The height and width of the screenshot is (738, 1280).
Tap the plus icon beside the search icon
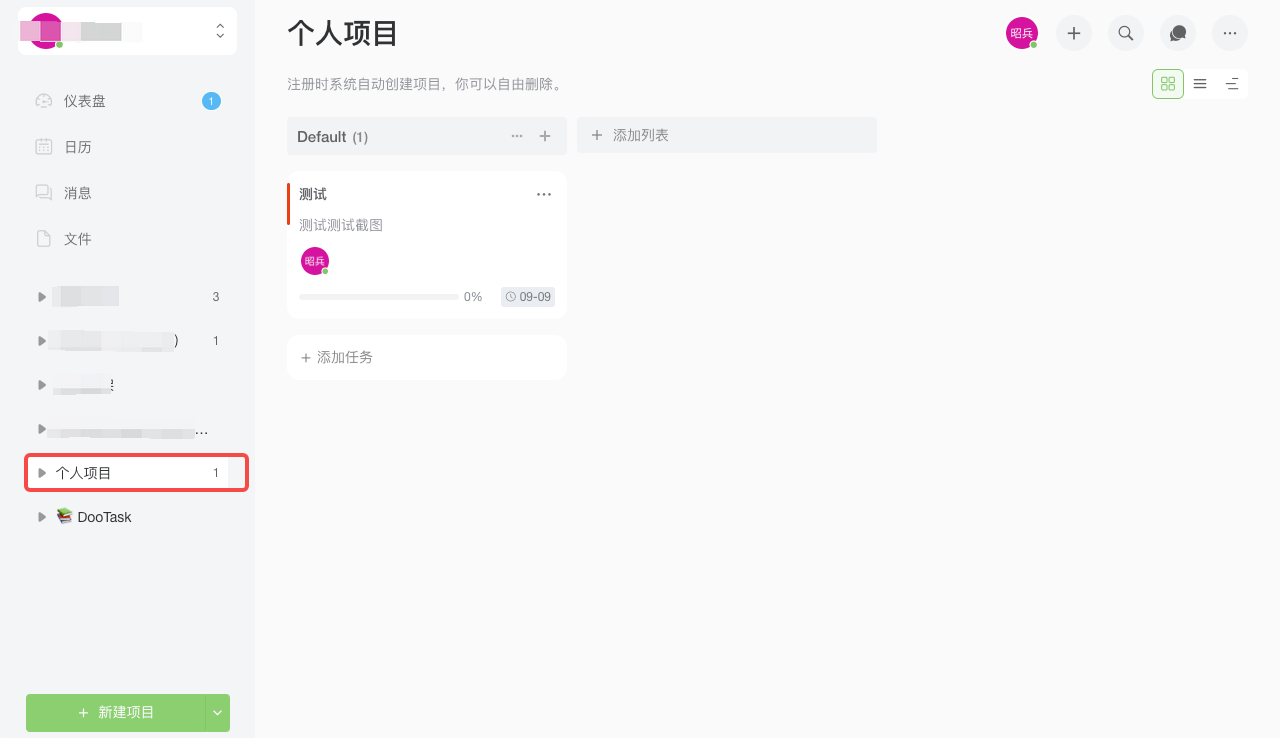tap(1074, 33)
